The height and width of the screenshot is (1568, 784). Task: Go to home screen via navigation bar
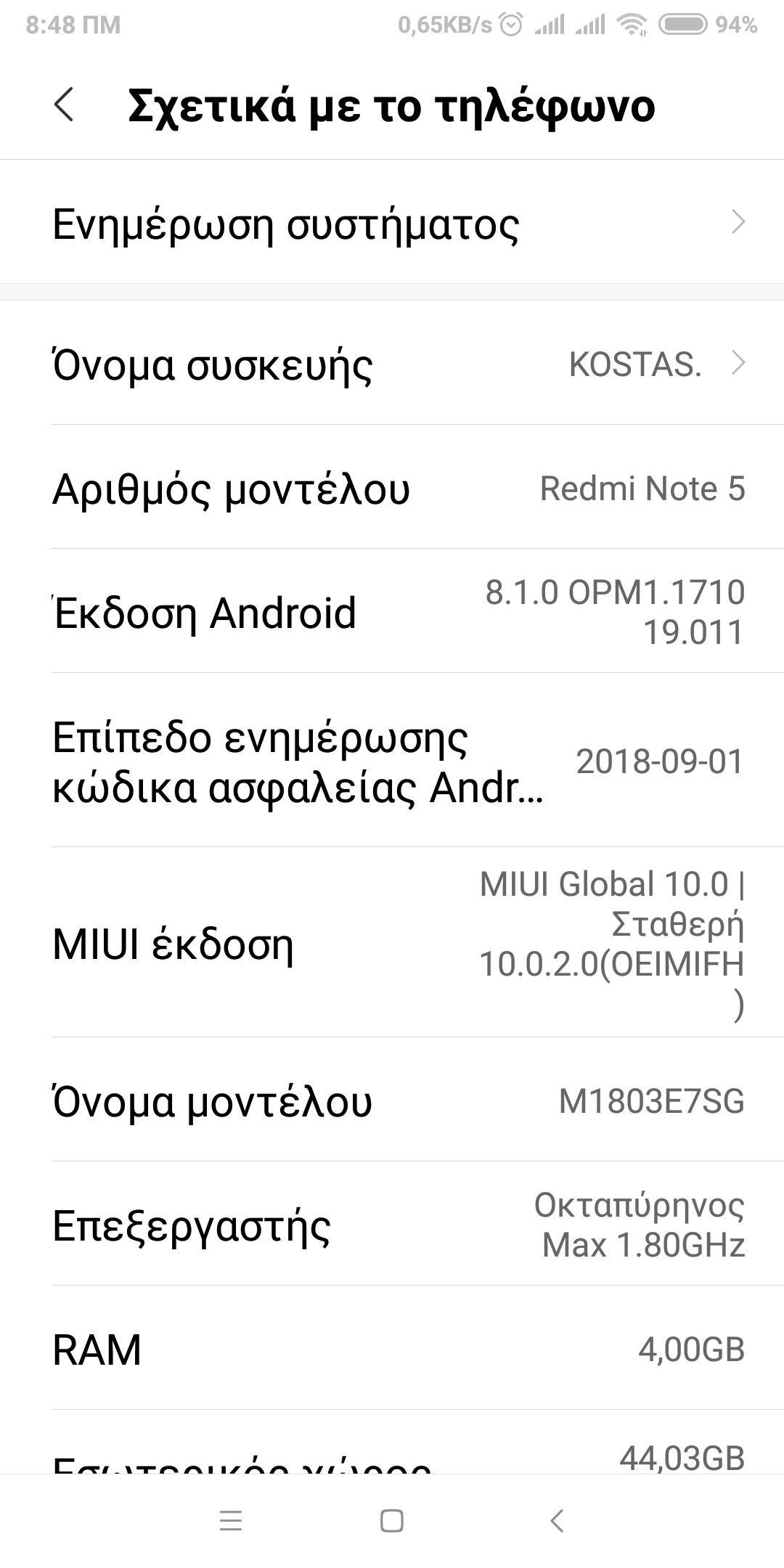392,1520
